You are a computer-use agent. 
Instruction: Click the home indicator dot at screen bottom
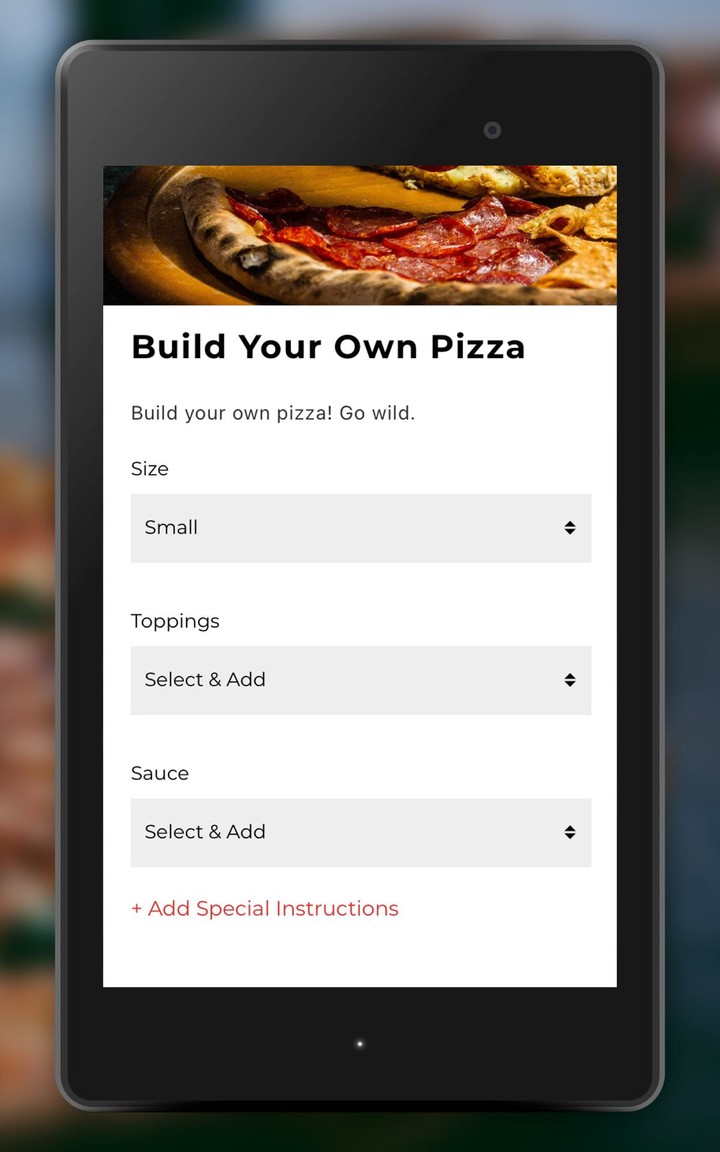tap(360, 1043)
